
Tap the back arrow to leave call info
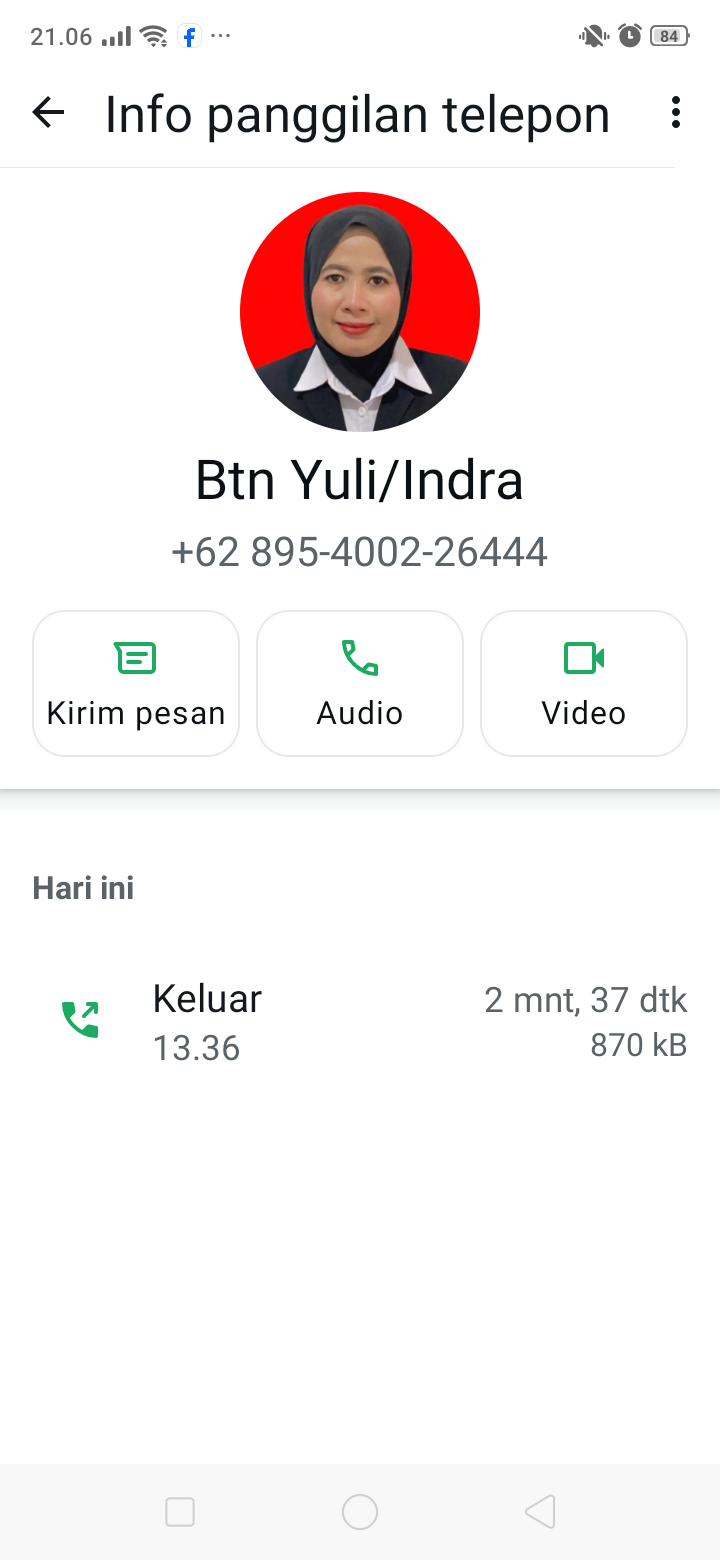[47, 113]
